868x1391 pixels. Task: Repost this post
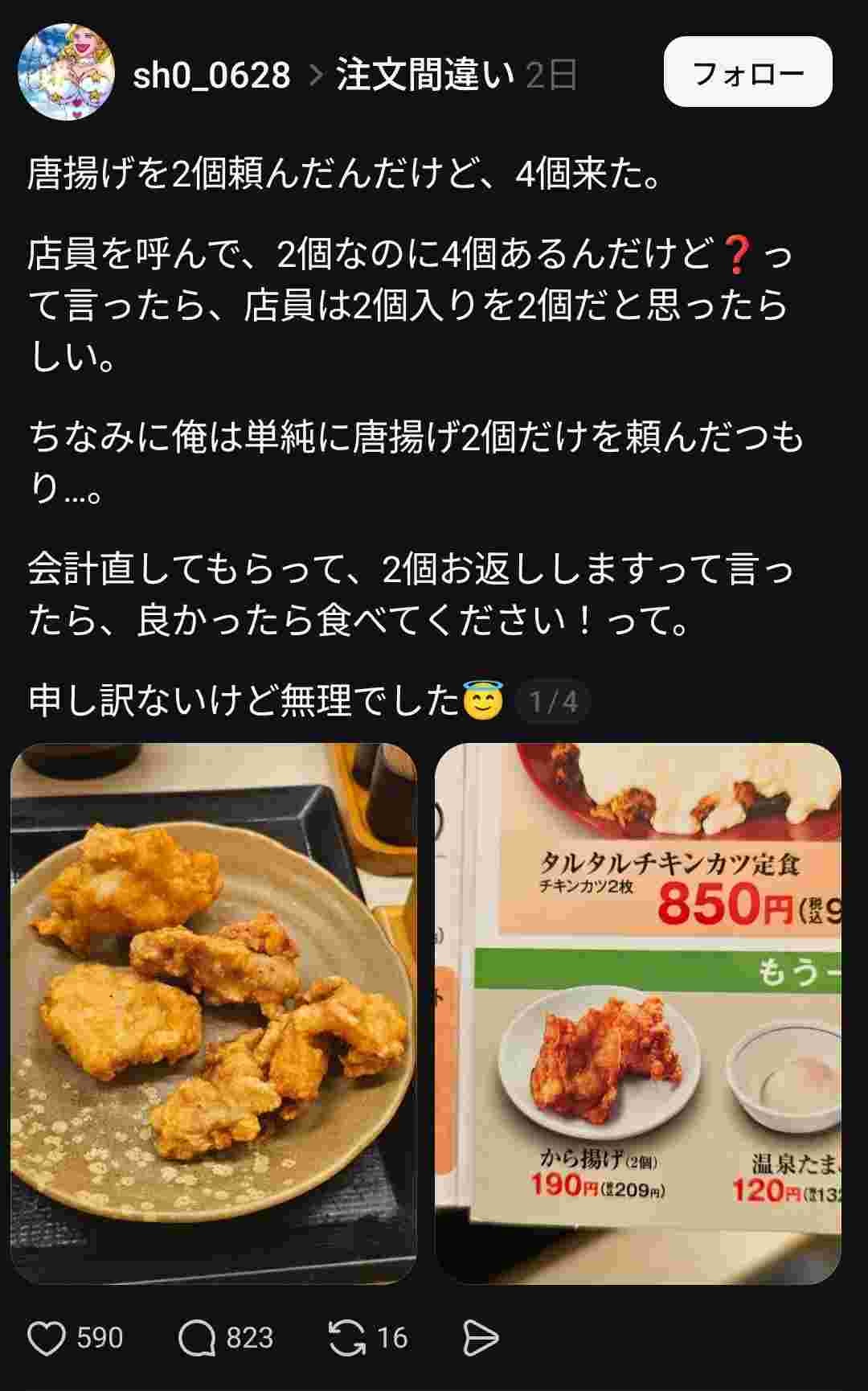point(347,1338)
